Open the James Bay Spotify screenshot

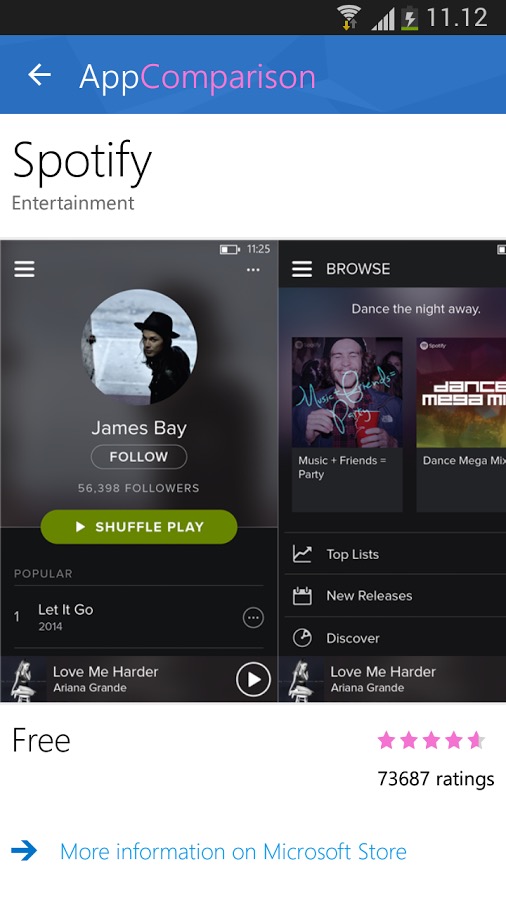coord(139,471)
